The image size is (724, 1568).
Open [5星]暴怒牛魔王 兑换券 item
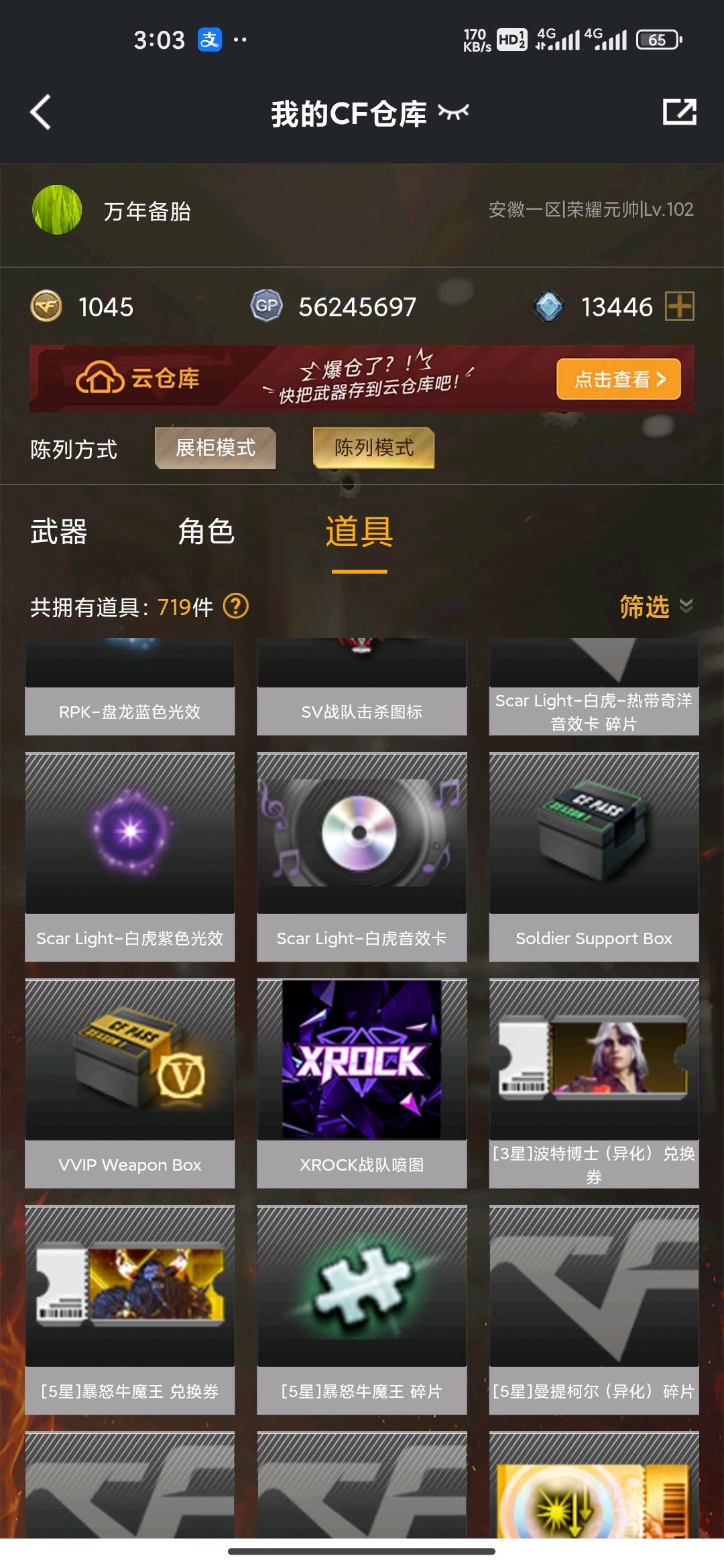point(130,1309)
